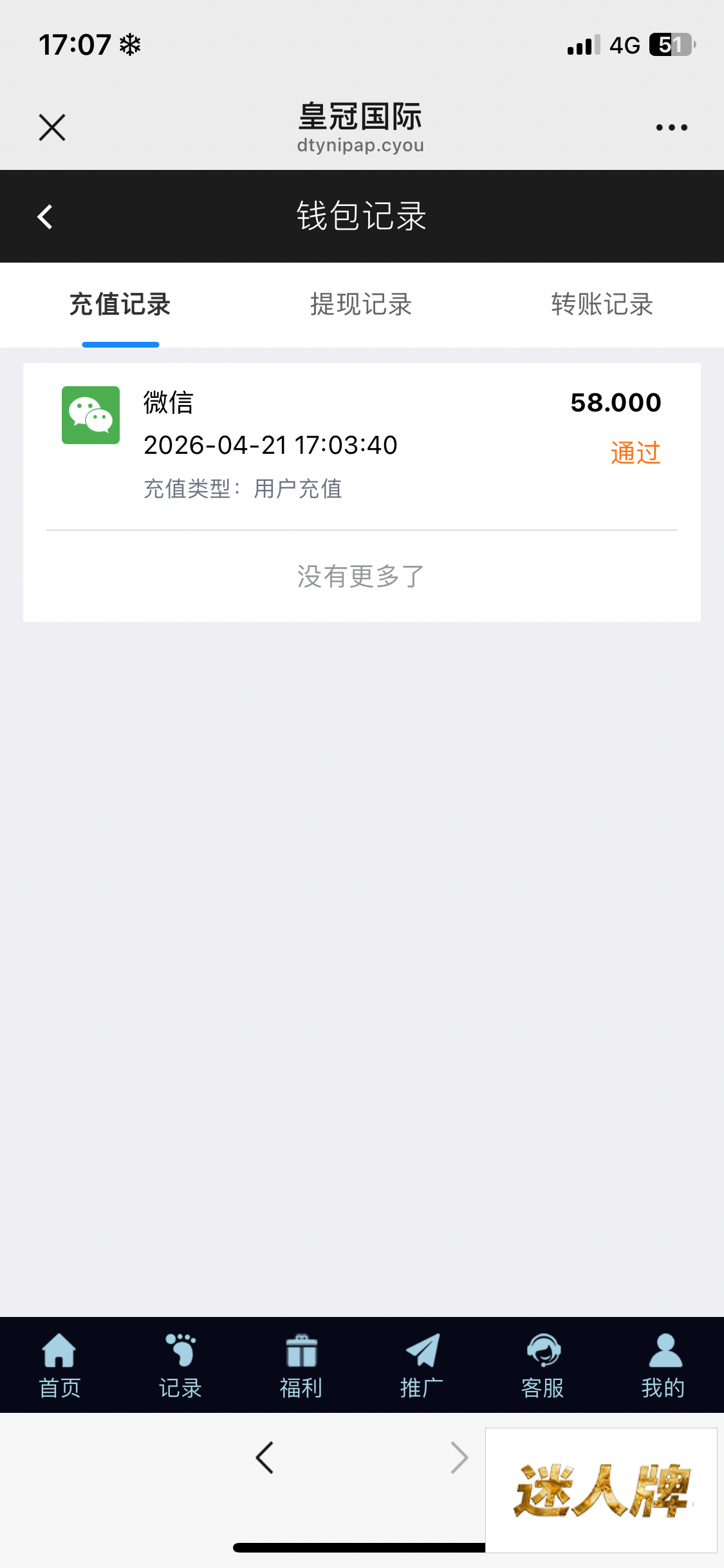This screenshot has width=724, height=1568.
Task: Tap the browser forward arrow
Action: (459, 1458)
